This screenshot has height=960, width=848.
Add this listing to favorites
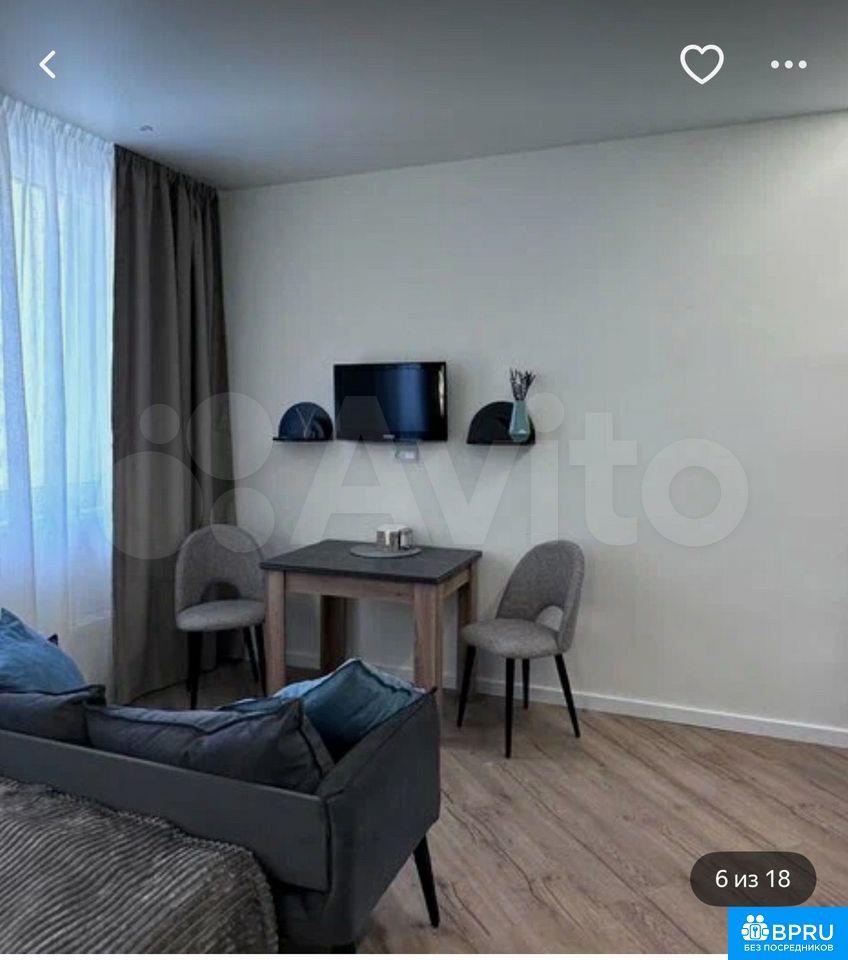[701, 64]
